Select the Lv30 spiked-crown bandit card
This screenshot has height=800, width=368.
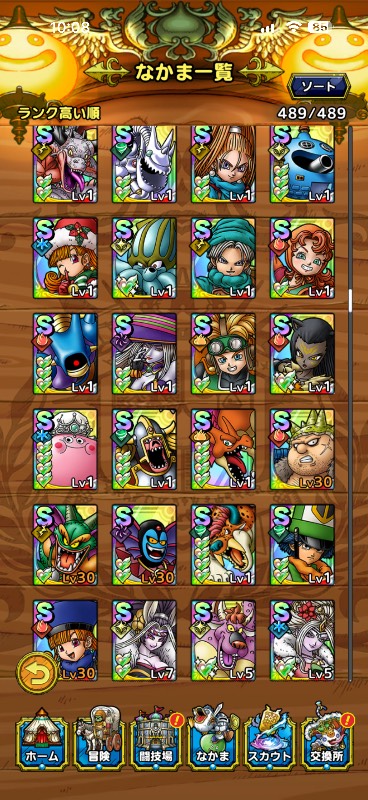pyautogui.click(x=303, y=449)
